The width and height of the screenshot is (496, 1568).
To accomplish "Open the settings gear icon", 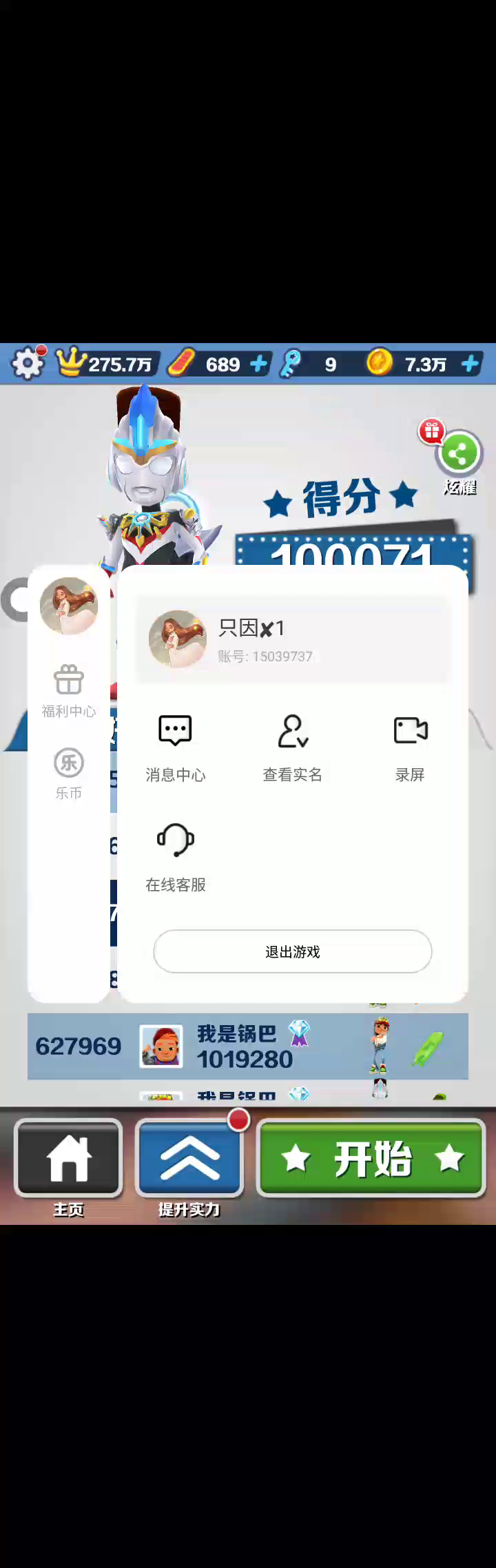I will tap(28, 363).
